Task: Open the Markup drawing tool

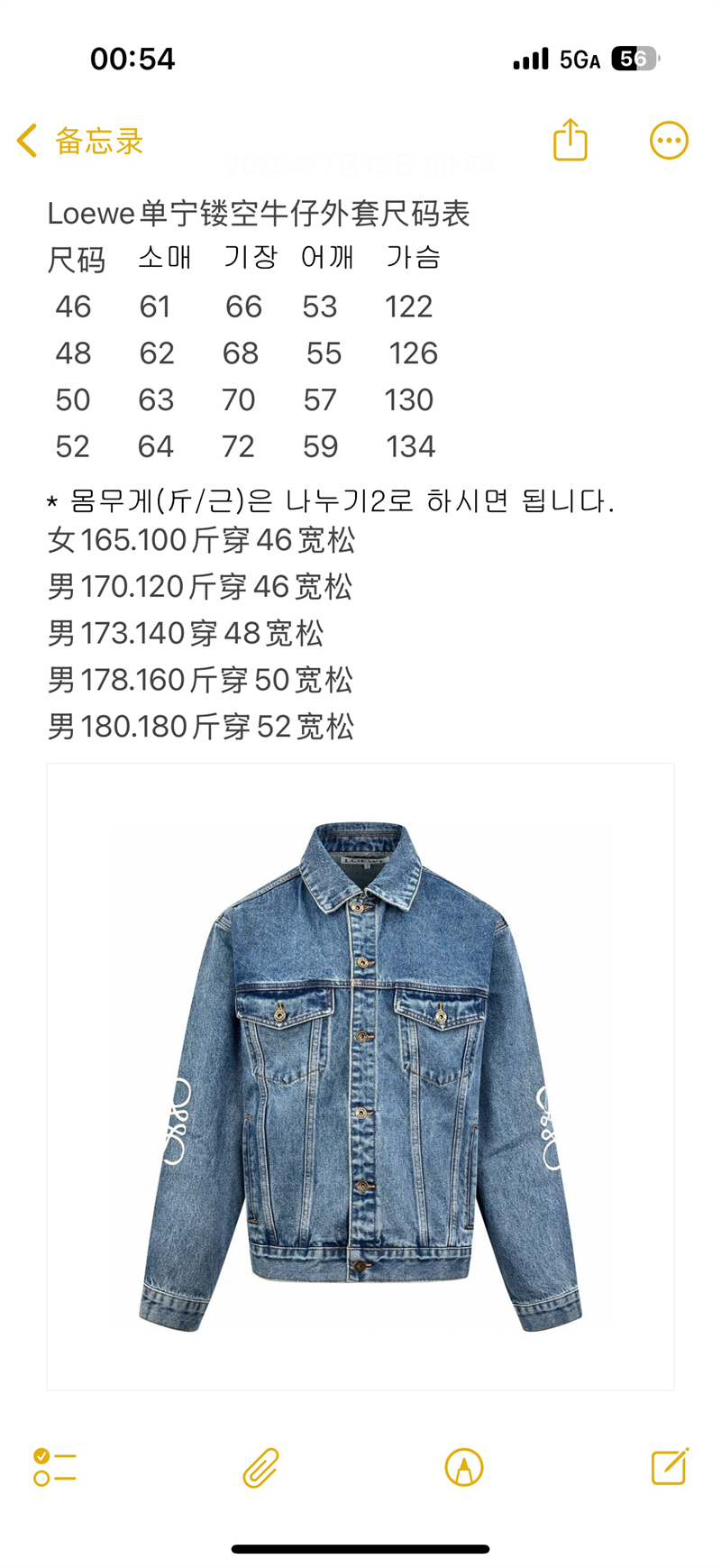Action: [462, 1467]
